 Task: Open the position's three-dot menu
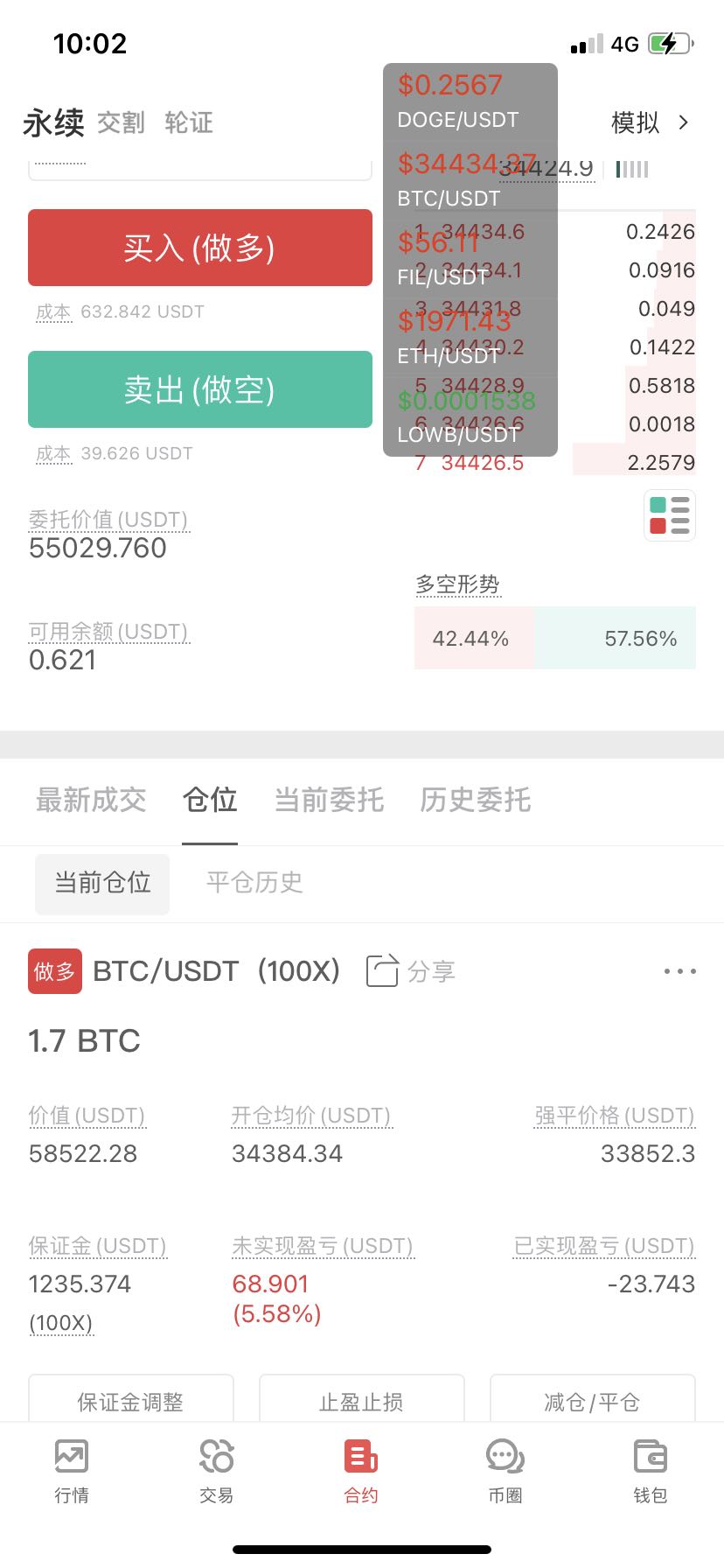679,971
